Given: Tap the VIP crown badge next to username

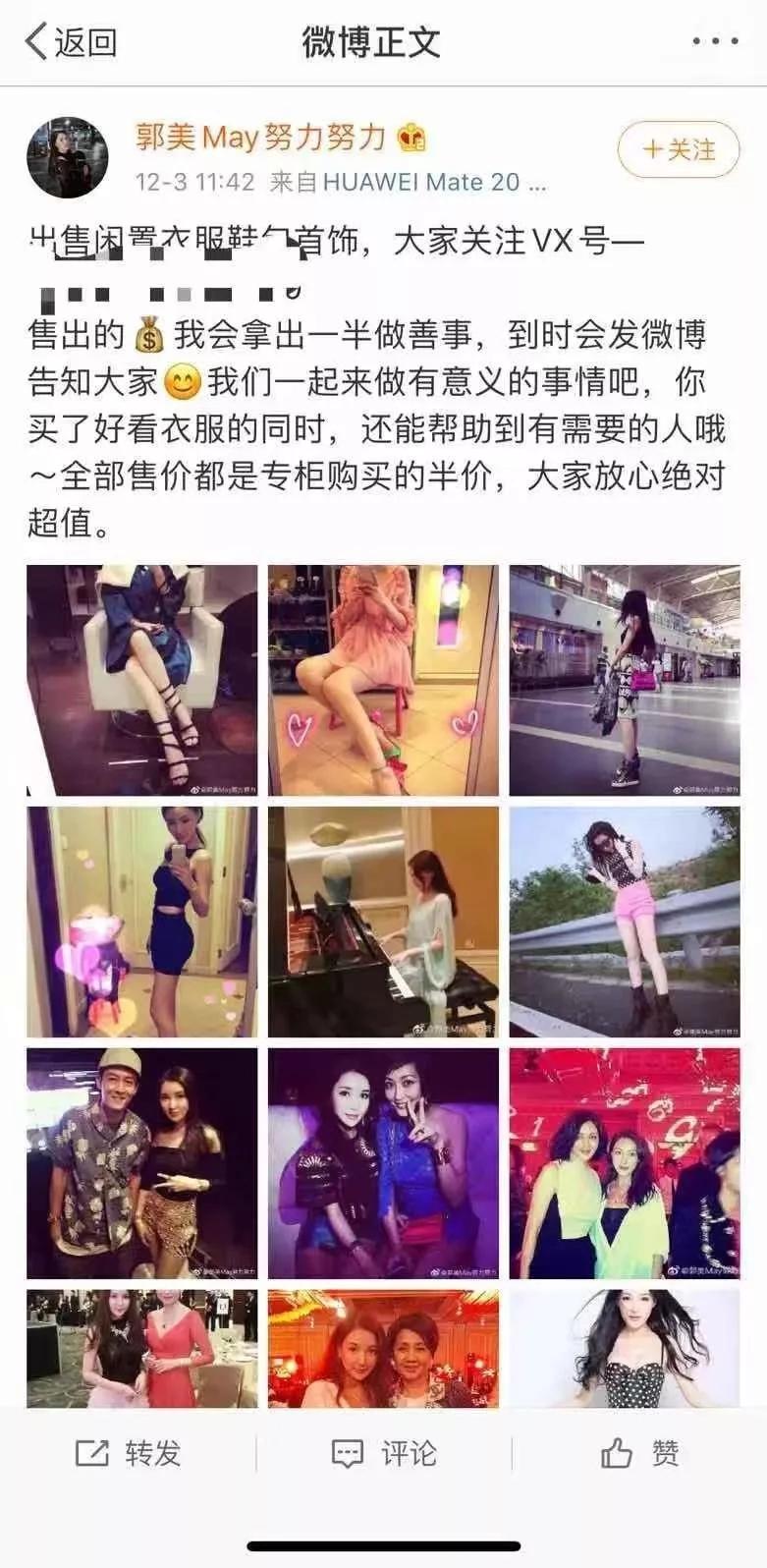Looking at the screenshot, I should pos(411,140).
